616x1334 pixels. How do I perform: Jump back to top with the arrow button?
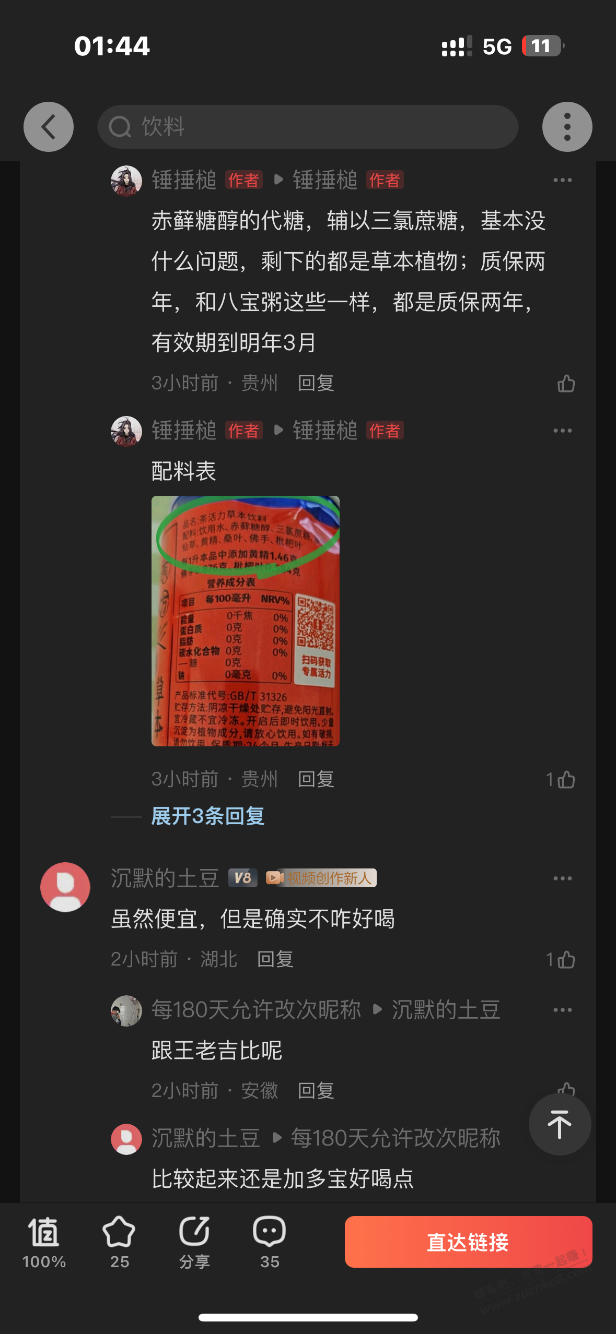coord(560,1125)
